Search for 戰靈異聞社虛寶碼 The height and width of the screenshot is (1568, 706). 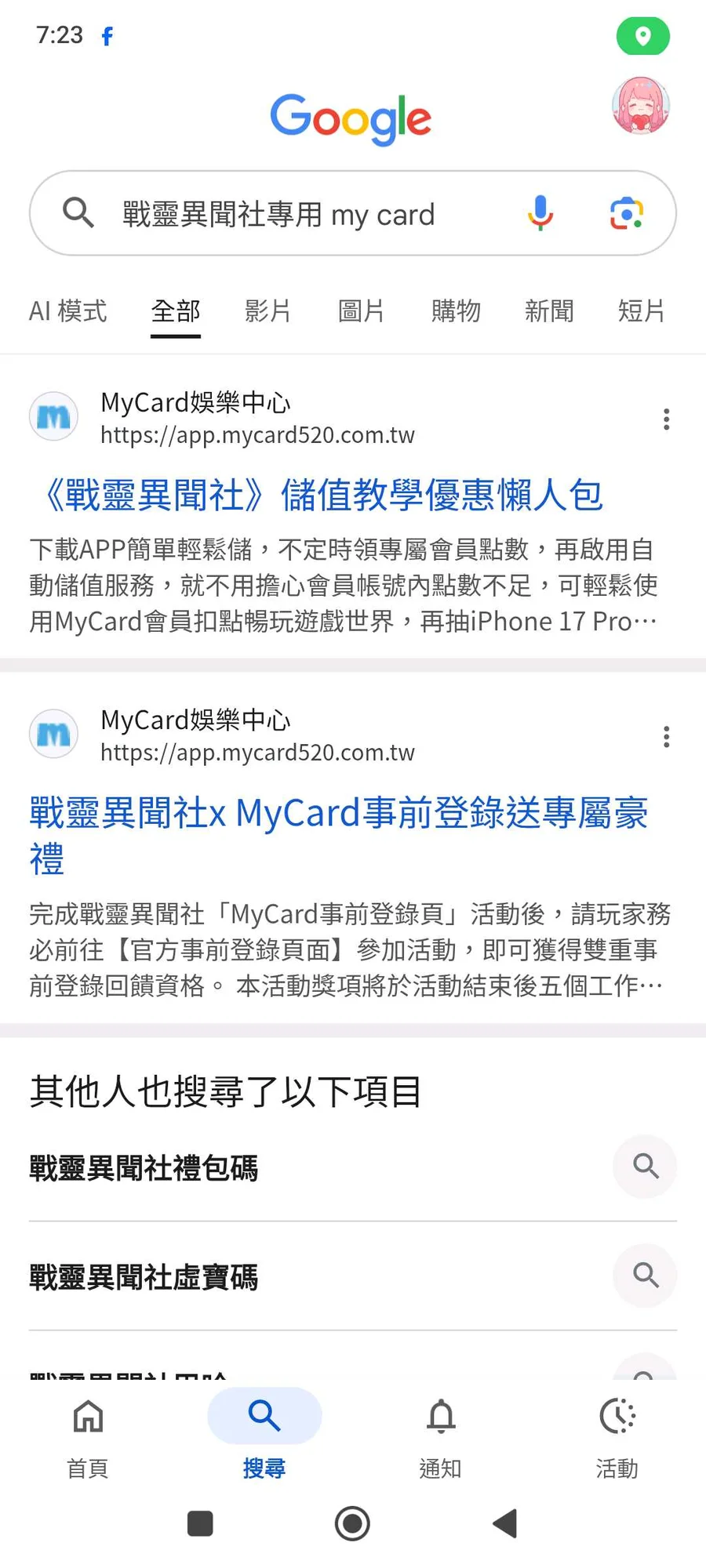pyautogui.click(x=144, y=1277)
